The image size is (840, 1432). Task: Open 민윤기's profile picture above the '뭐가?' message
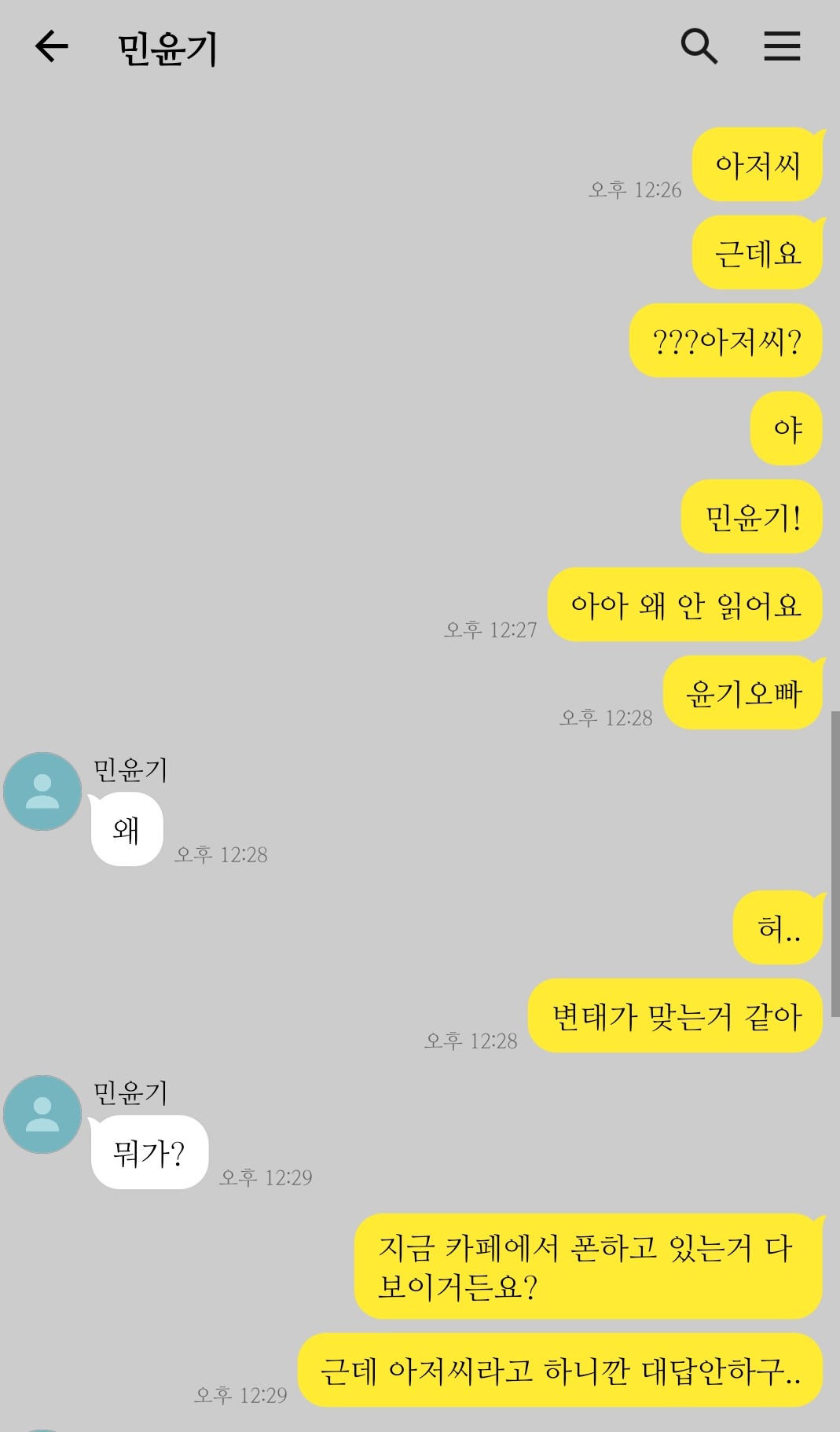coord(42,1114)
